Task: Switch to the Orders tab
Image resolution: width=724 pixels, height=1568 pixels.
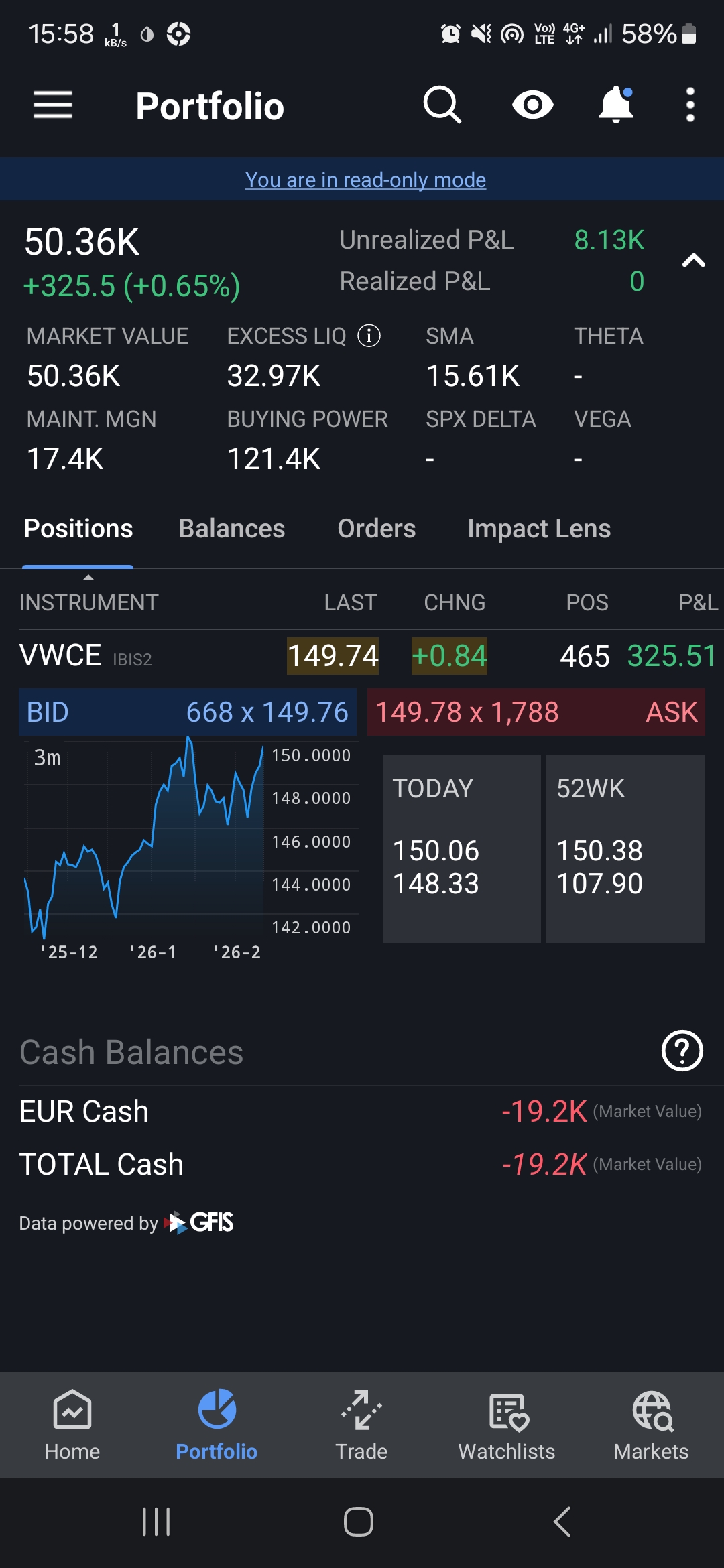Action: (376, 529)
